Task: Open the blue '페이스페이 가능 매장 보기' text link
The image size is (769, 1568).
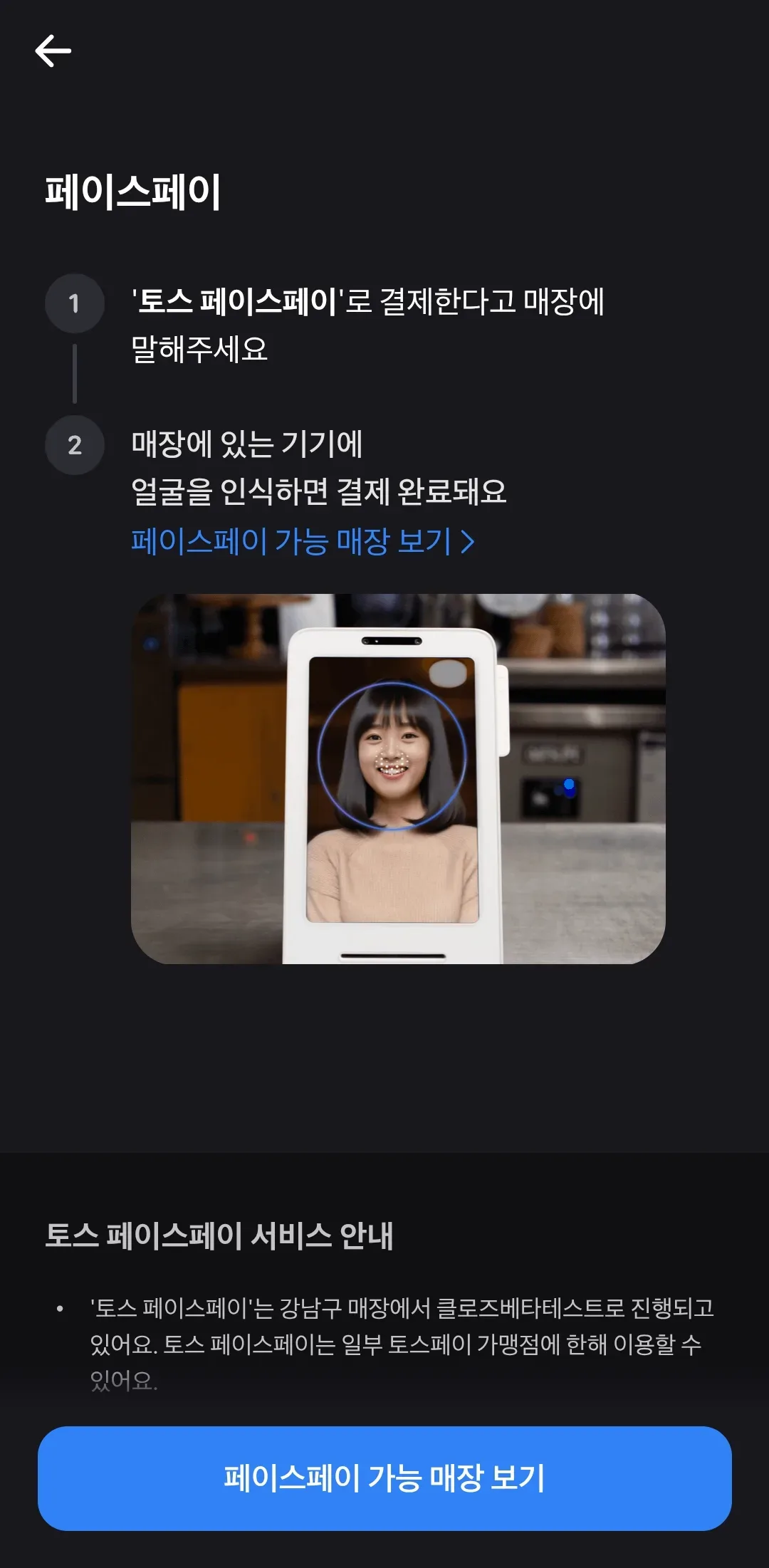Action: 303,542
